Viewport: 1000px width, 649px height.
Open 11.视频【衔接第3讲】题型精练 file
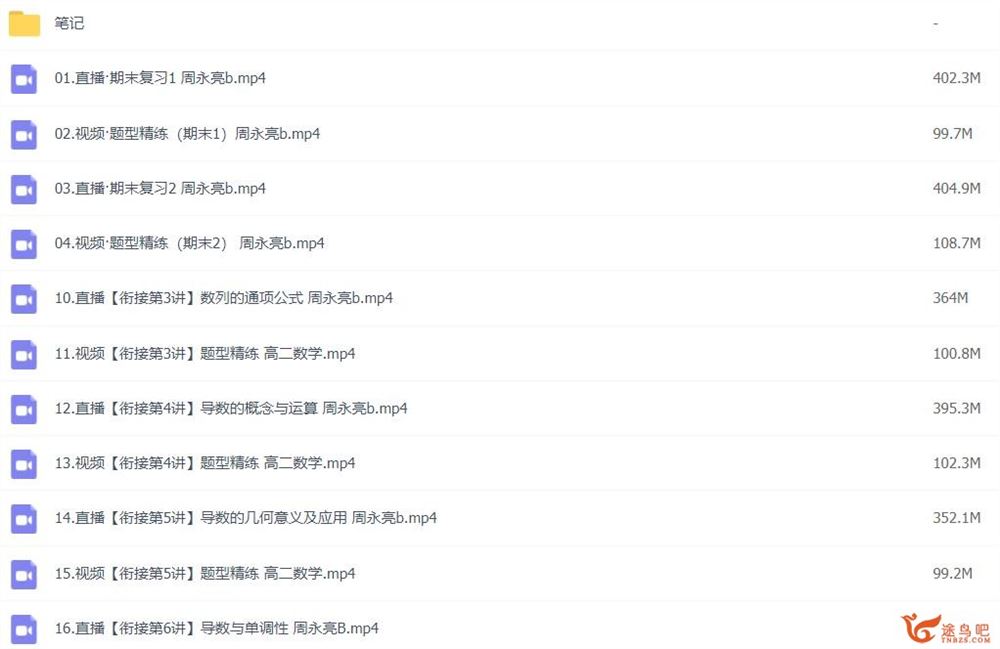pos(205,353)
